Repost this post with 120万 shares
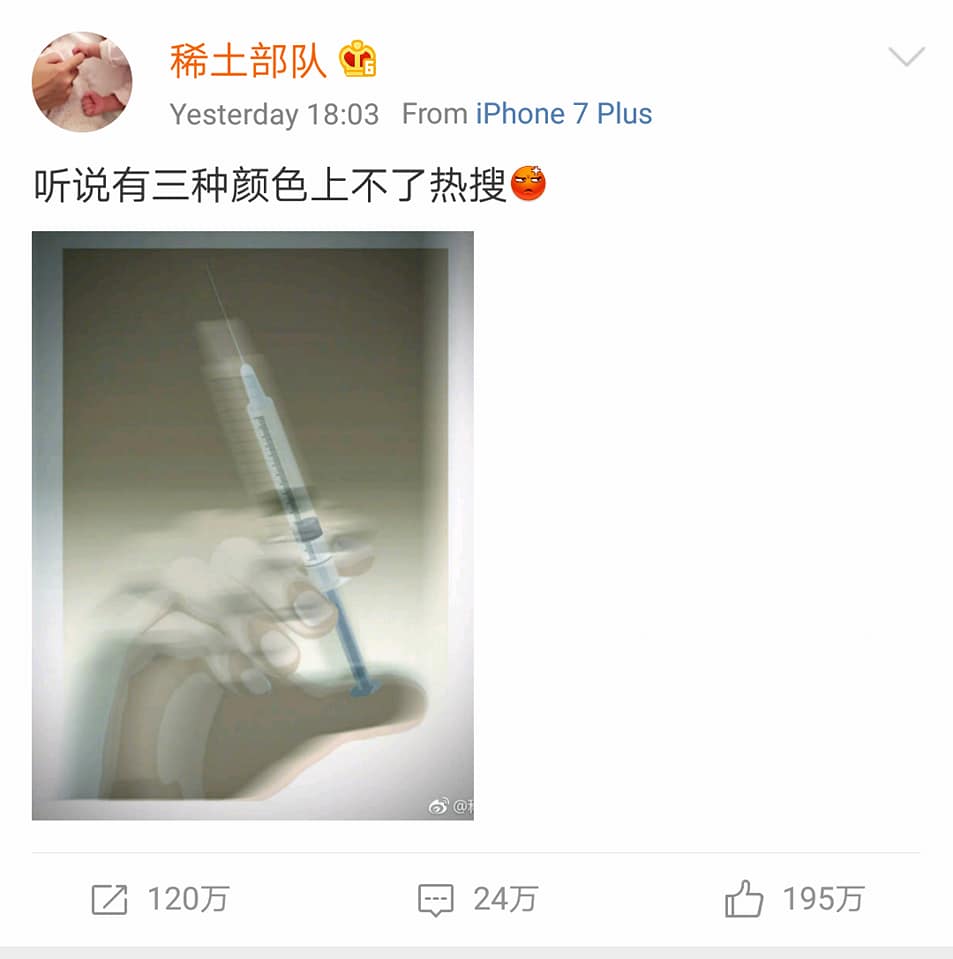Image resolution: width=953 pixels, height=959 pixels. 160,899
